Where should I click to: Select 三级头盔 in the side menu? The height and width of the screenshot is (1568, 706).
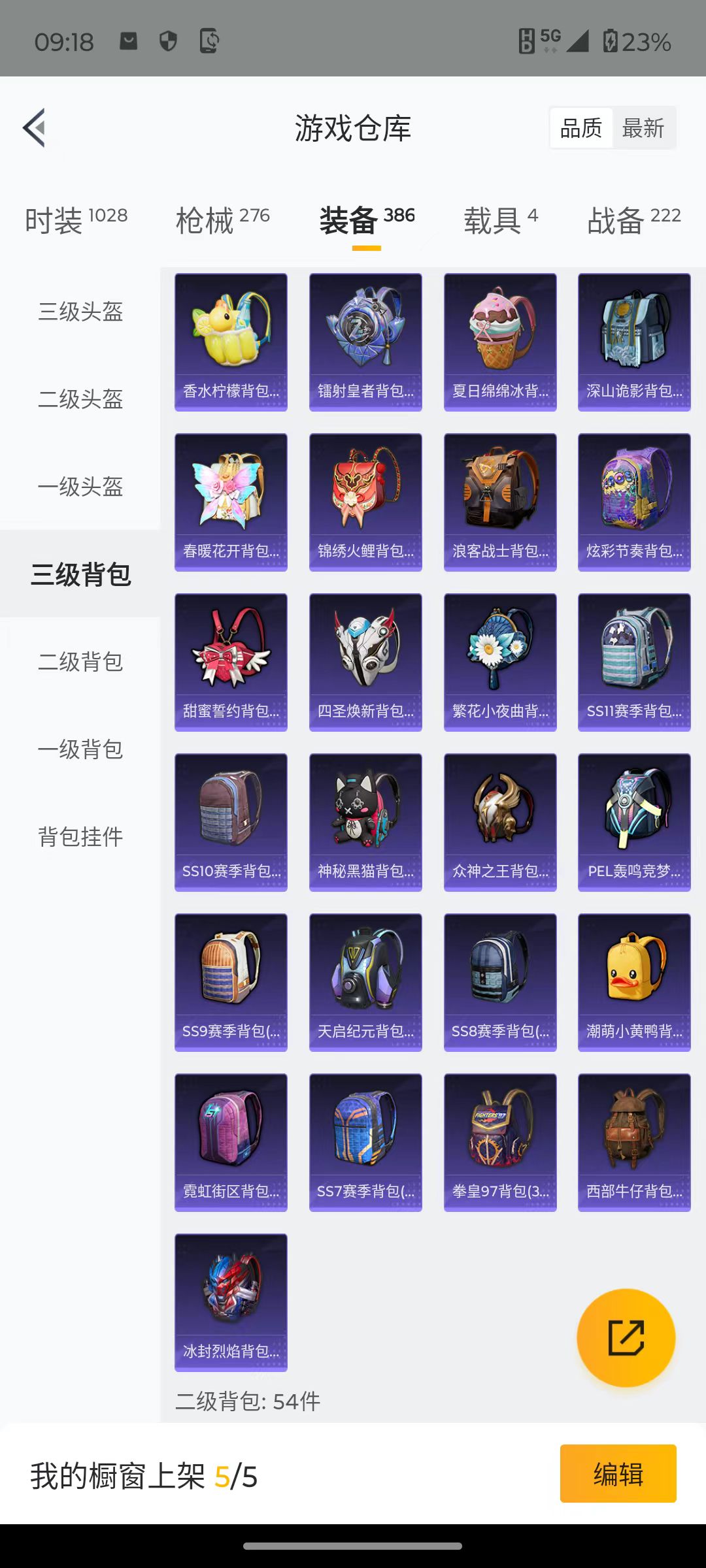click(x=80, y=312)
